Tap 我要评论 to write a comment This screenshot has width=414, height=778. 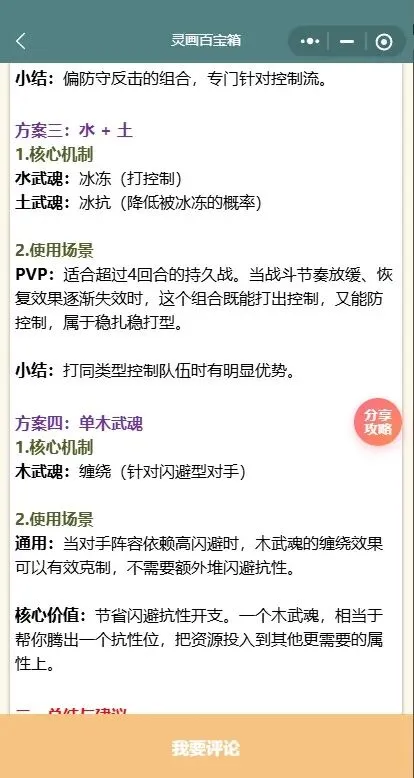(206, 748)
